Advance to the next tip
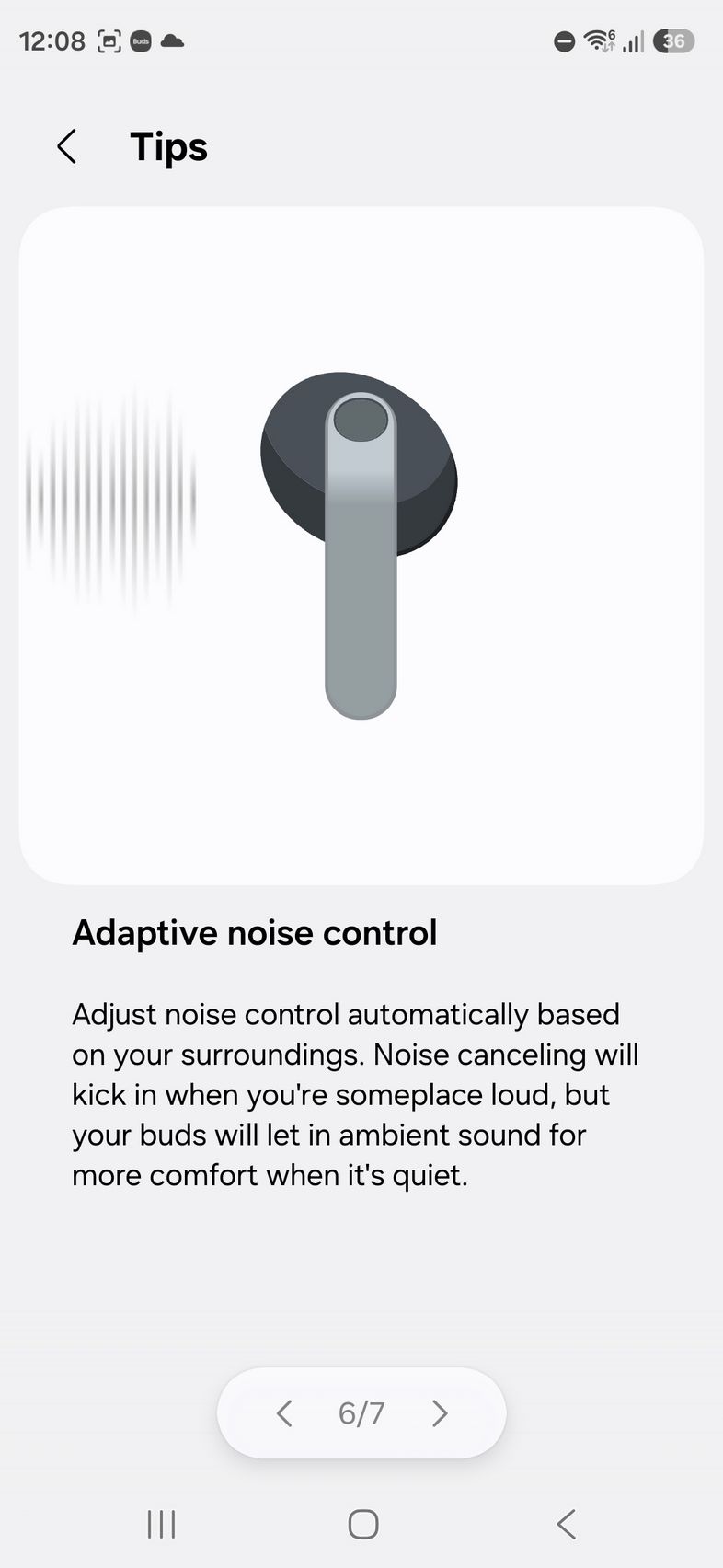The height and width of the screenshot is (1568, 723). tap(440, 1412)
